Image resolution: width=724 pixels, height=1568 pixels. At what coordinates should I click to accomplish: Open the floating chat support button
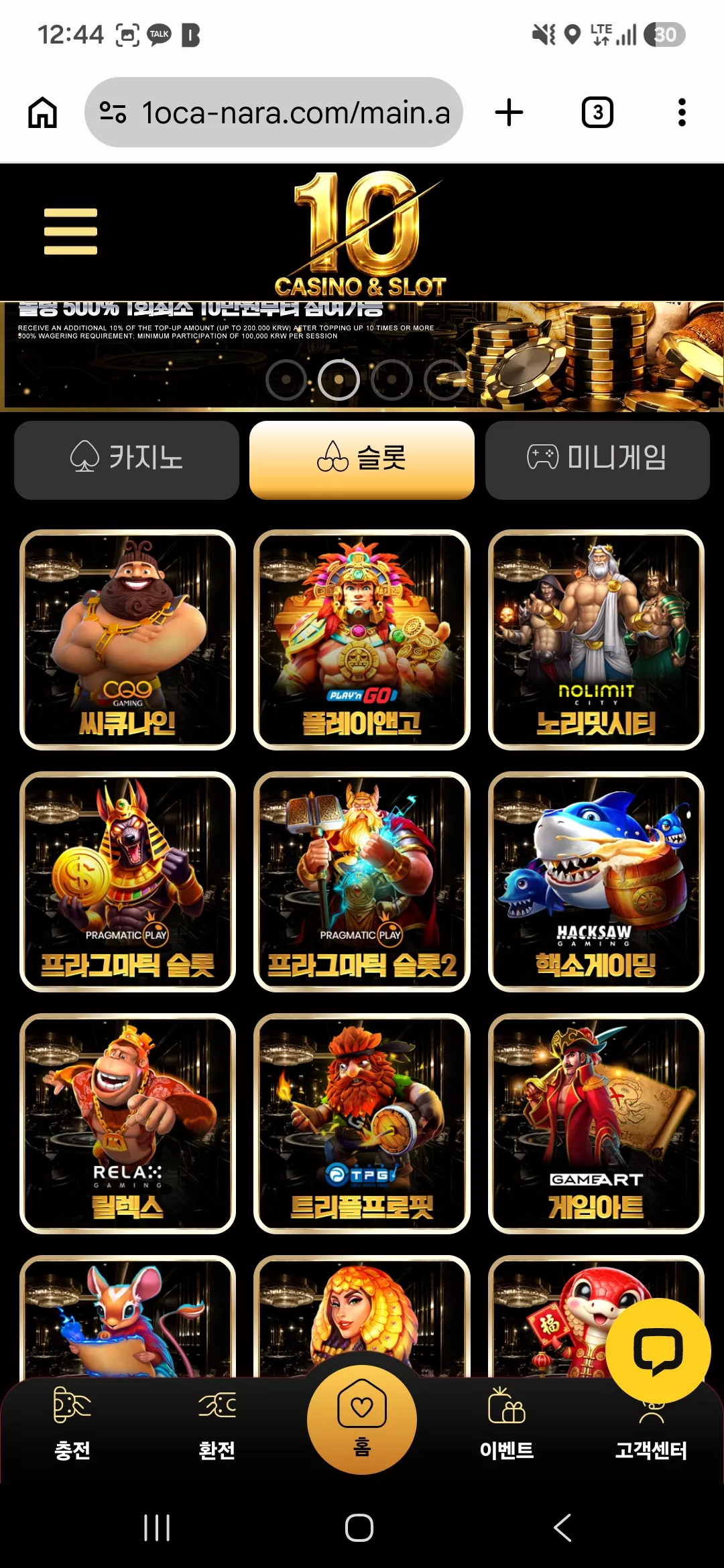tap(658, 1350)
